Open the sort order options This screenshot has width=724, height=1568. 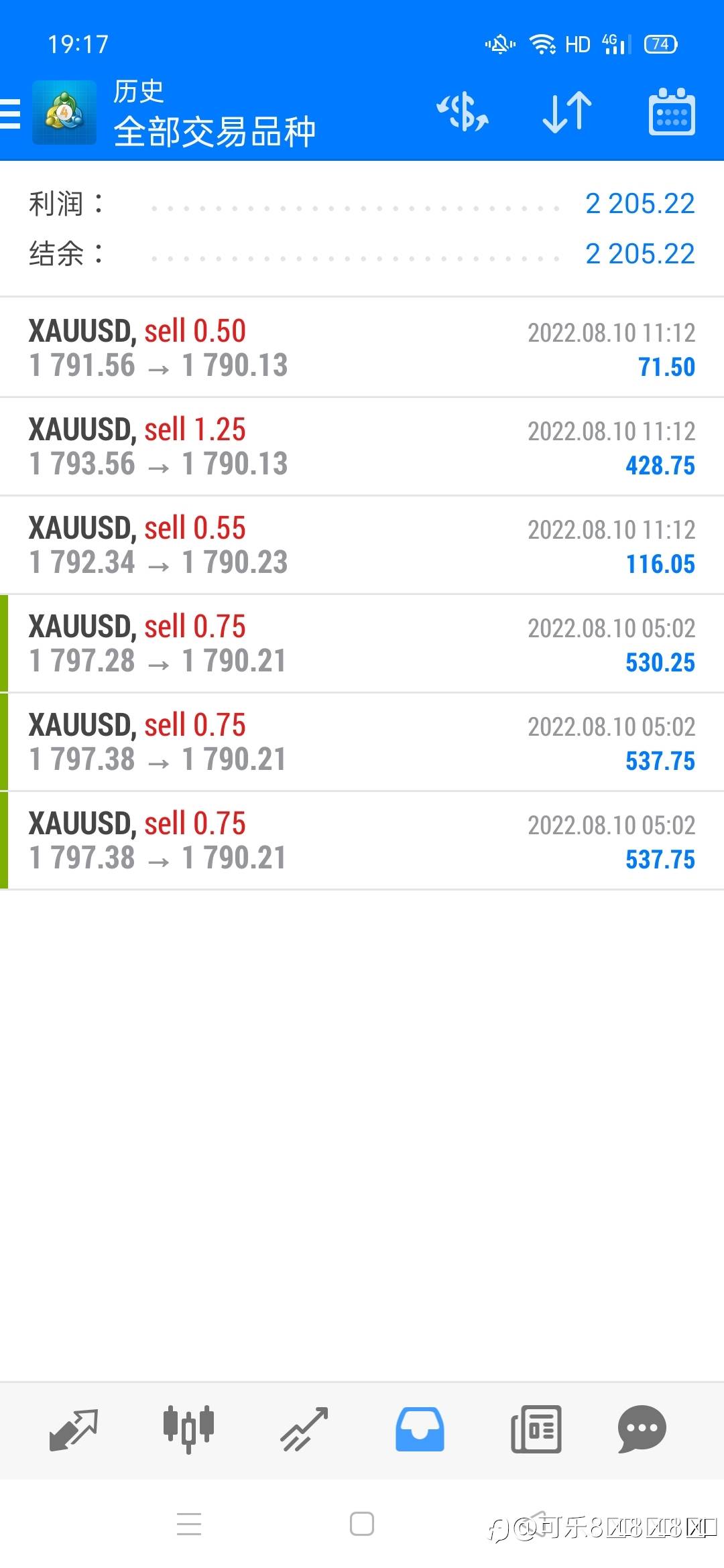(x=567, y=112)
